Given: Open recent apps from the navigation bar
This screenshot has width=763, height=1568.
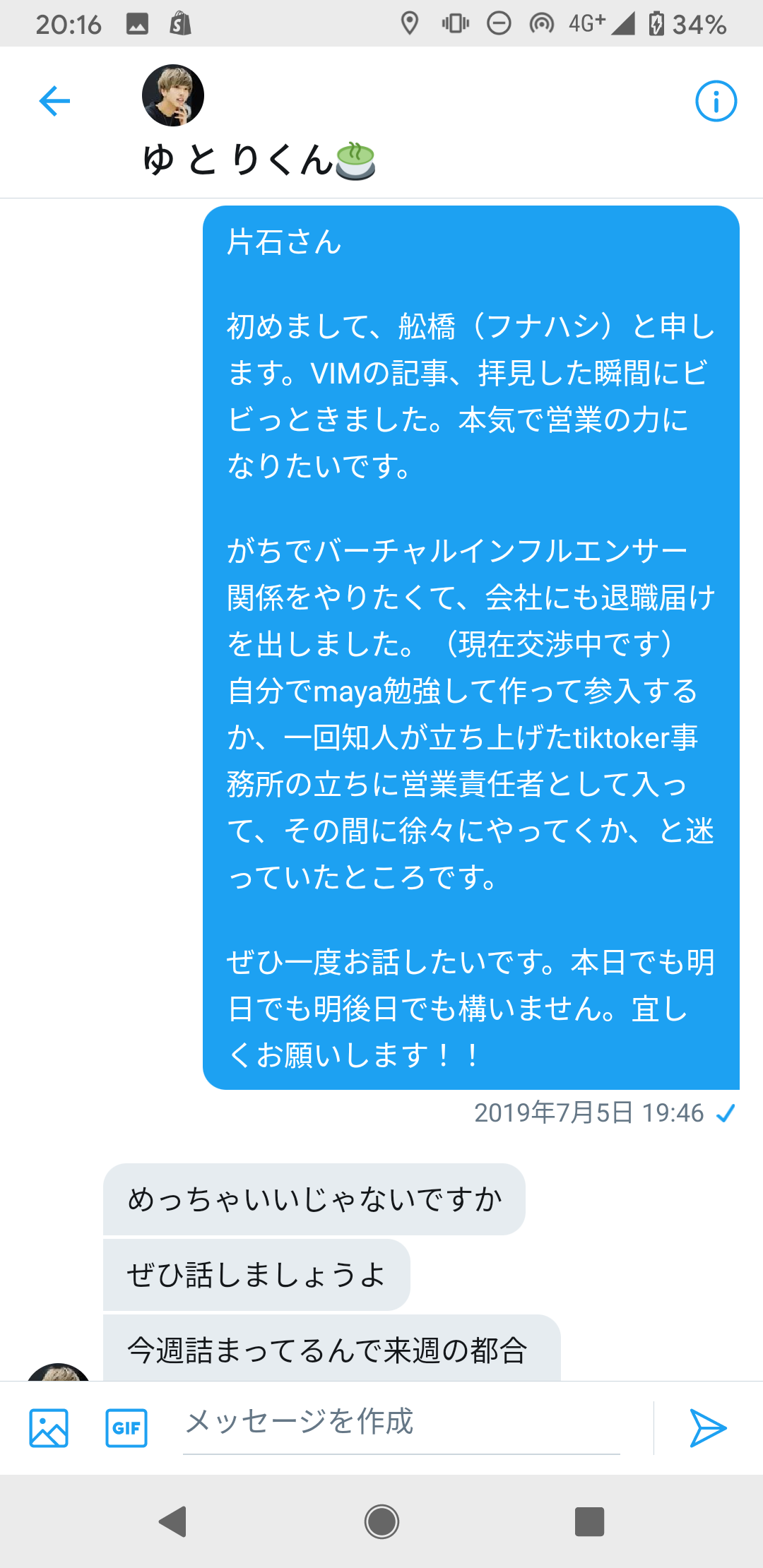Looking at the screenshot, I should 589,1521.
